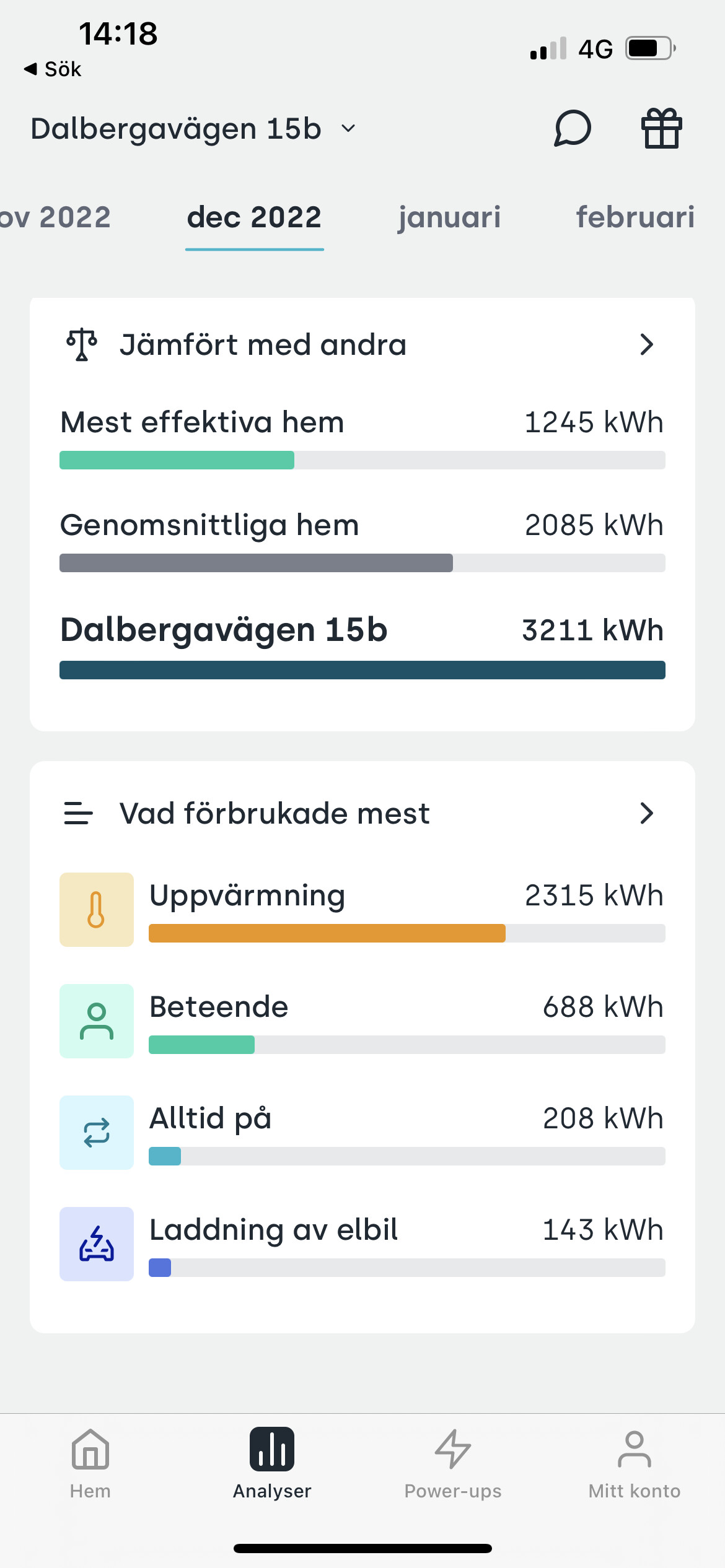Open the gift rewards icon
The width and height of the screenshot is (725, 1568).
(x=661, y=128)
